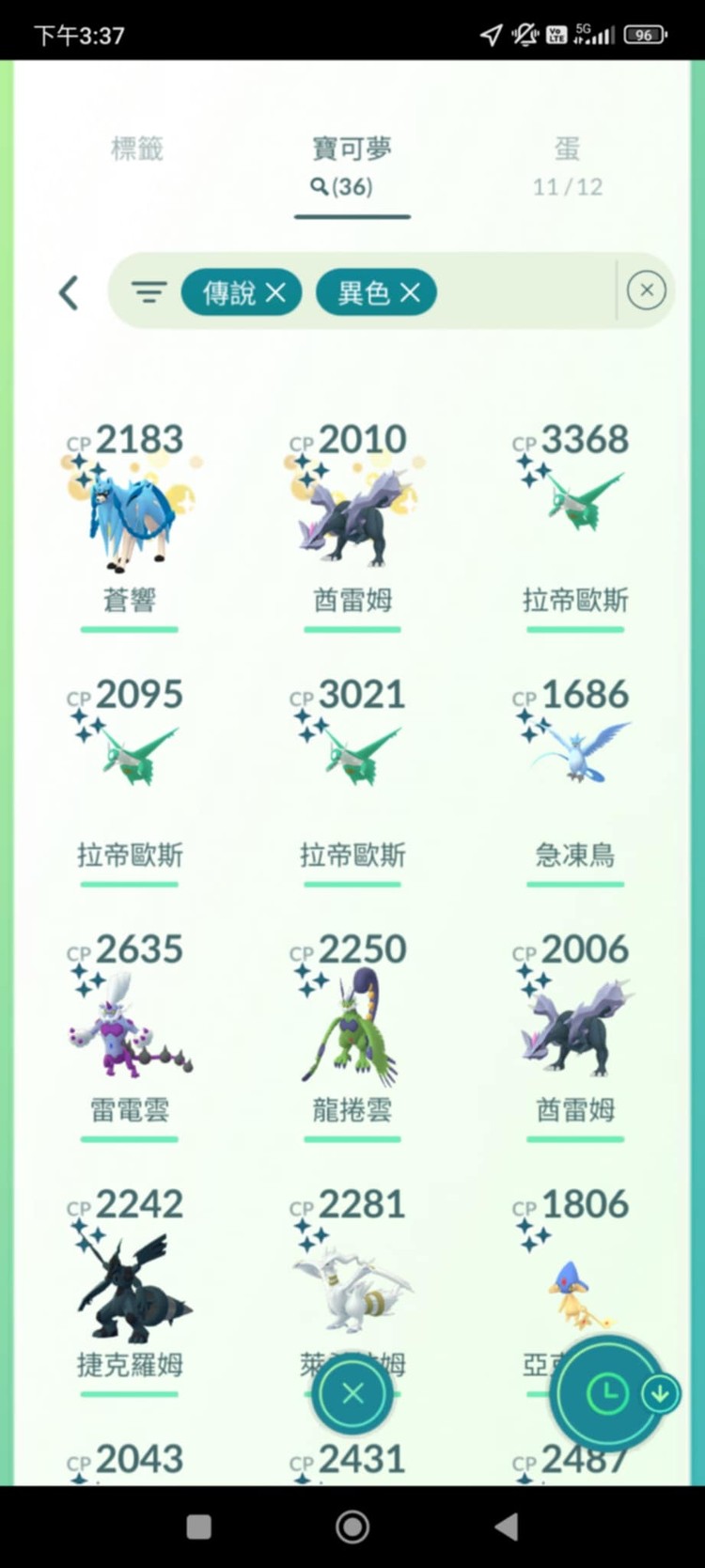705x1568 pixels.
Task: Remove the 異色 filter chip
Action: pyautogui.click(x=410, y=292)
